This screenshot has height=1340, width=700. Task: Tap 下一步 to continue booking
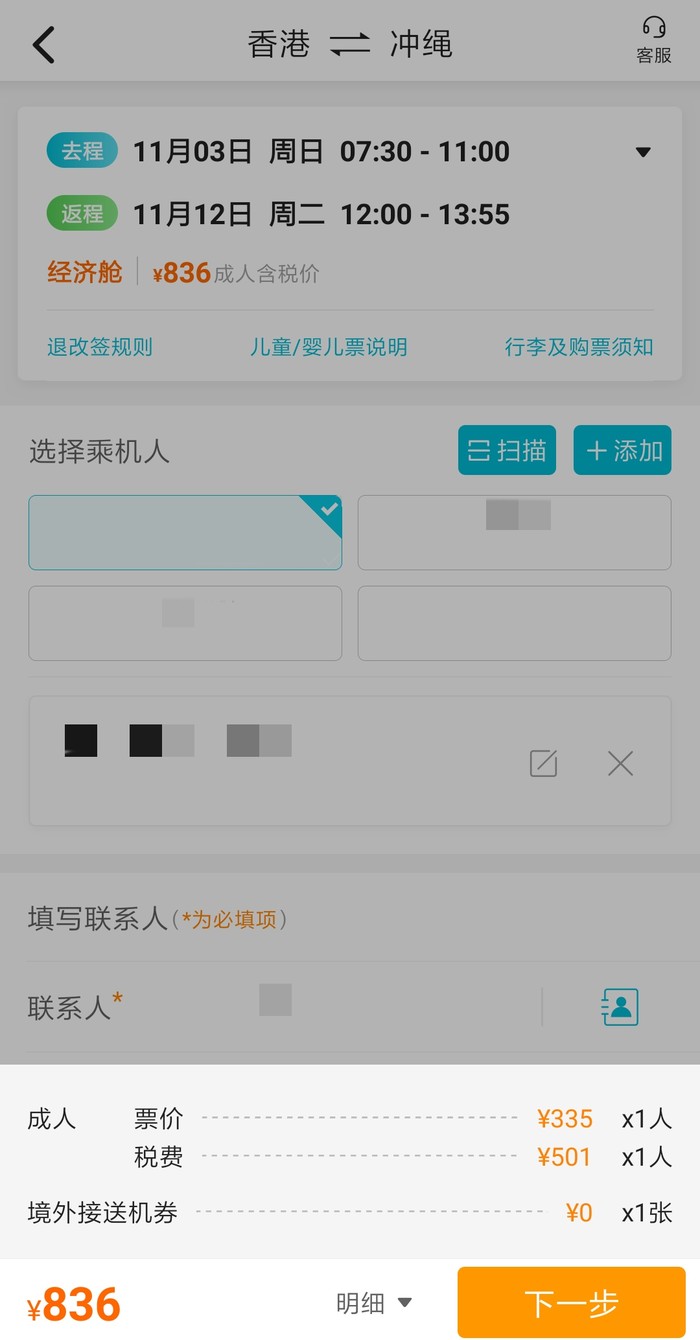click(571, 1303)
